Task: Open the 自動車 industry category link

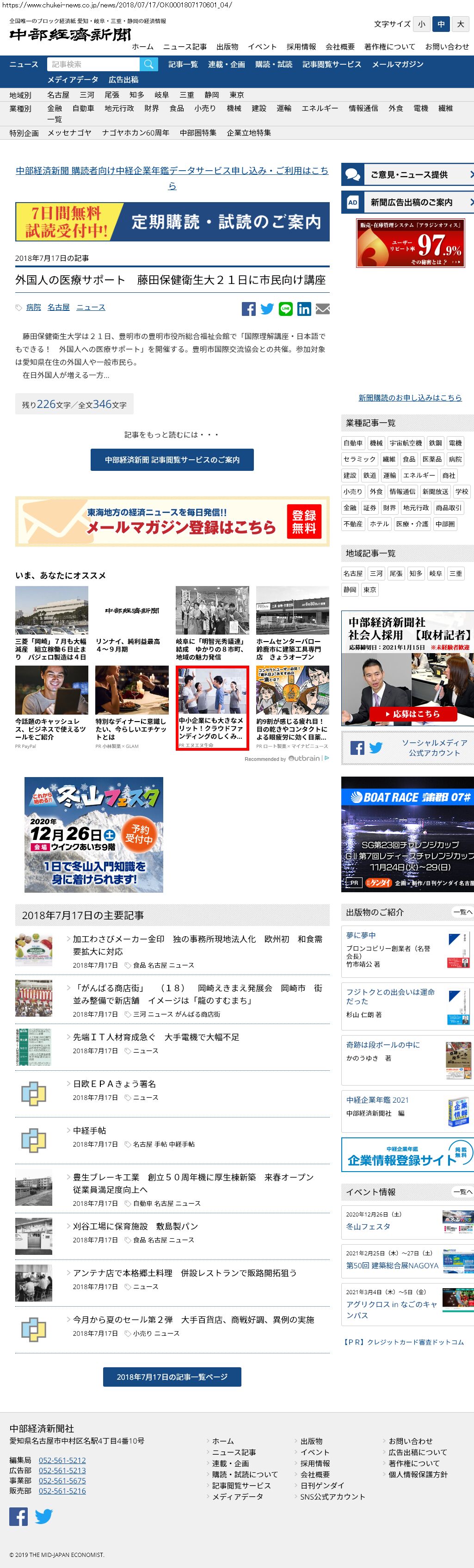Action: click(83, 108)
